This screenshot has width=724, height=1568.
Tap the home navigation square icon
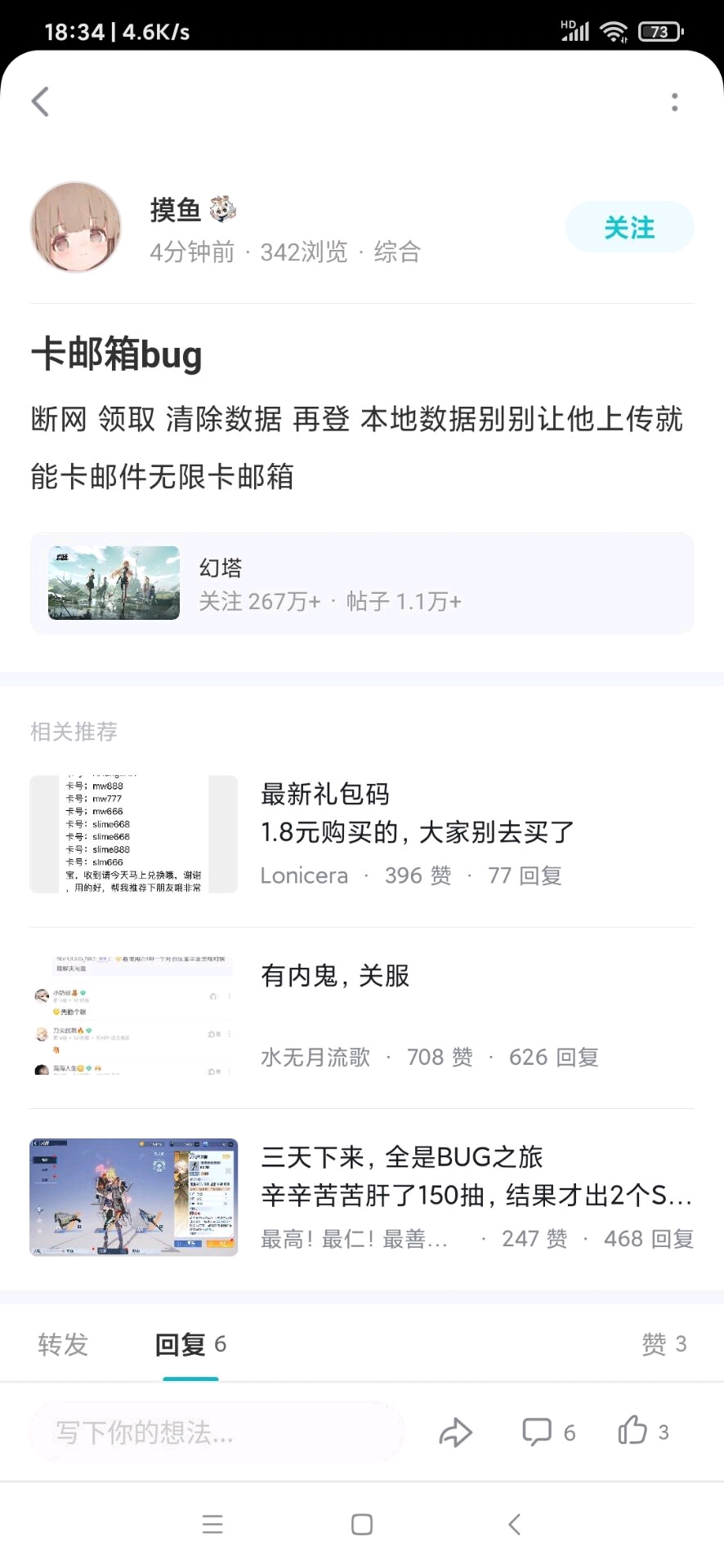[360, 1524]
